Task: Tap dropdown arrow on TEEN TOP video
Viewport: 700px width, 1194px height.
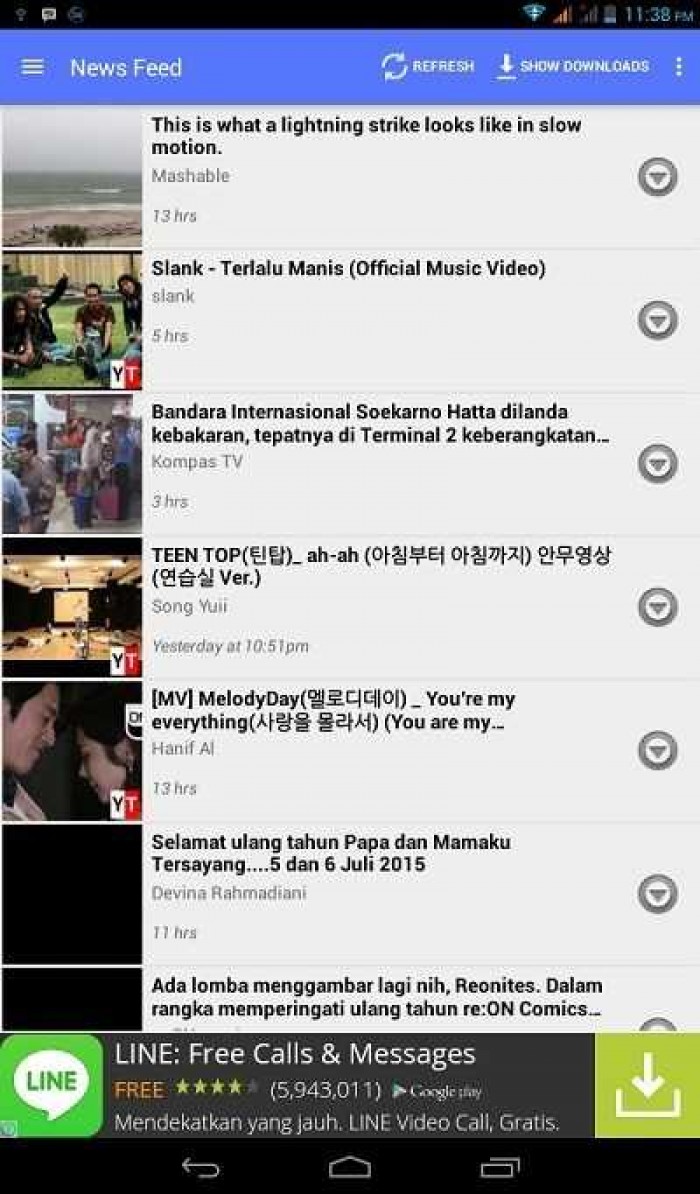Action: click(657, 606)
